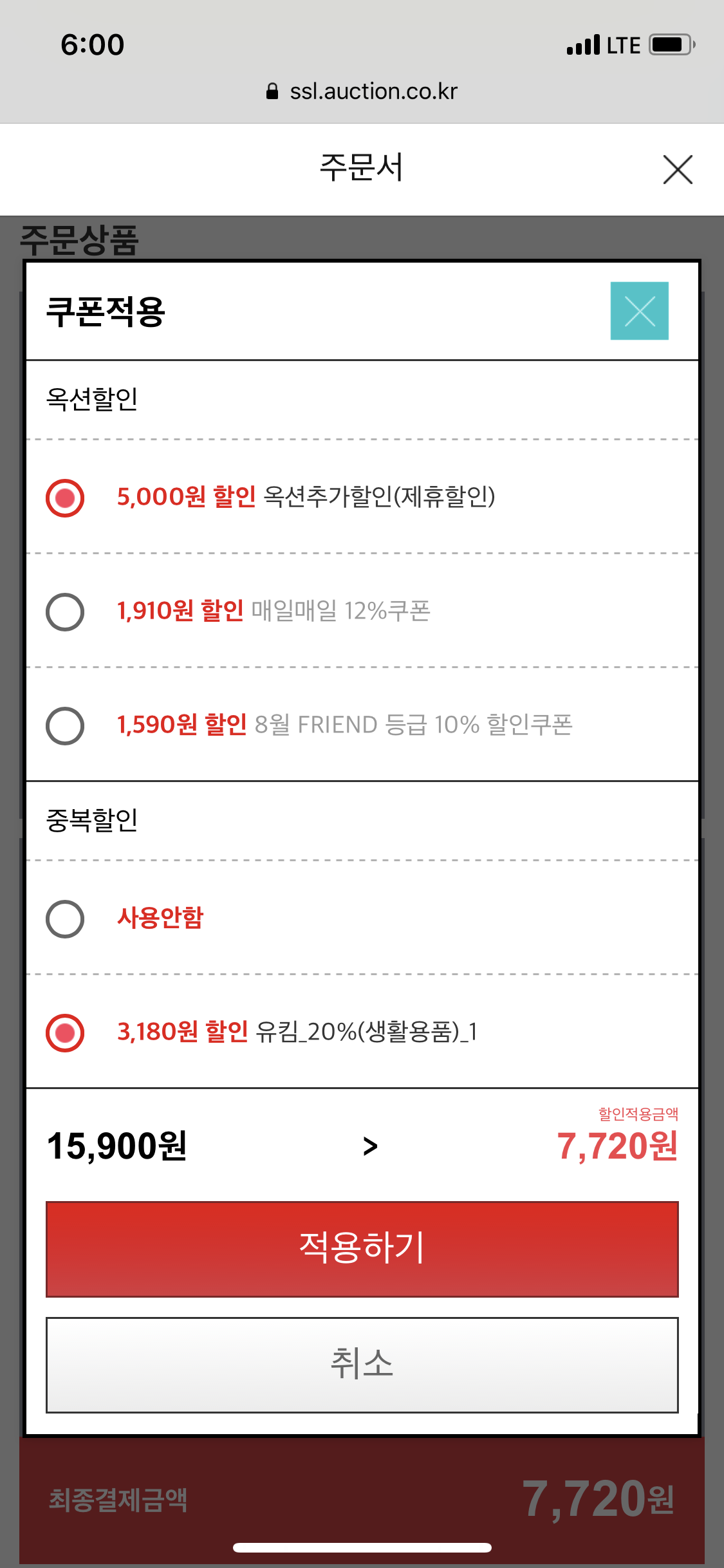The height and width of the screenshot is (1568, 724).
Task: Pick 사용안함 under 중복할인
Action: [65, 919]
